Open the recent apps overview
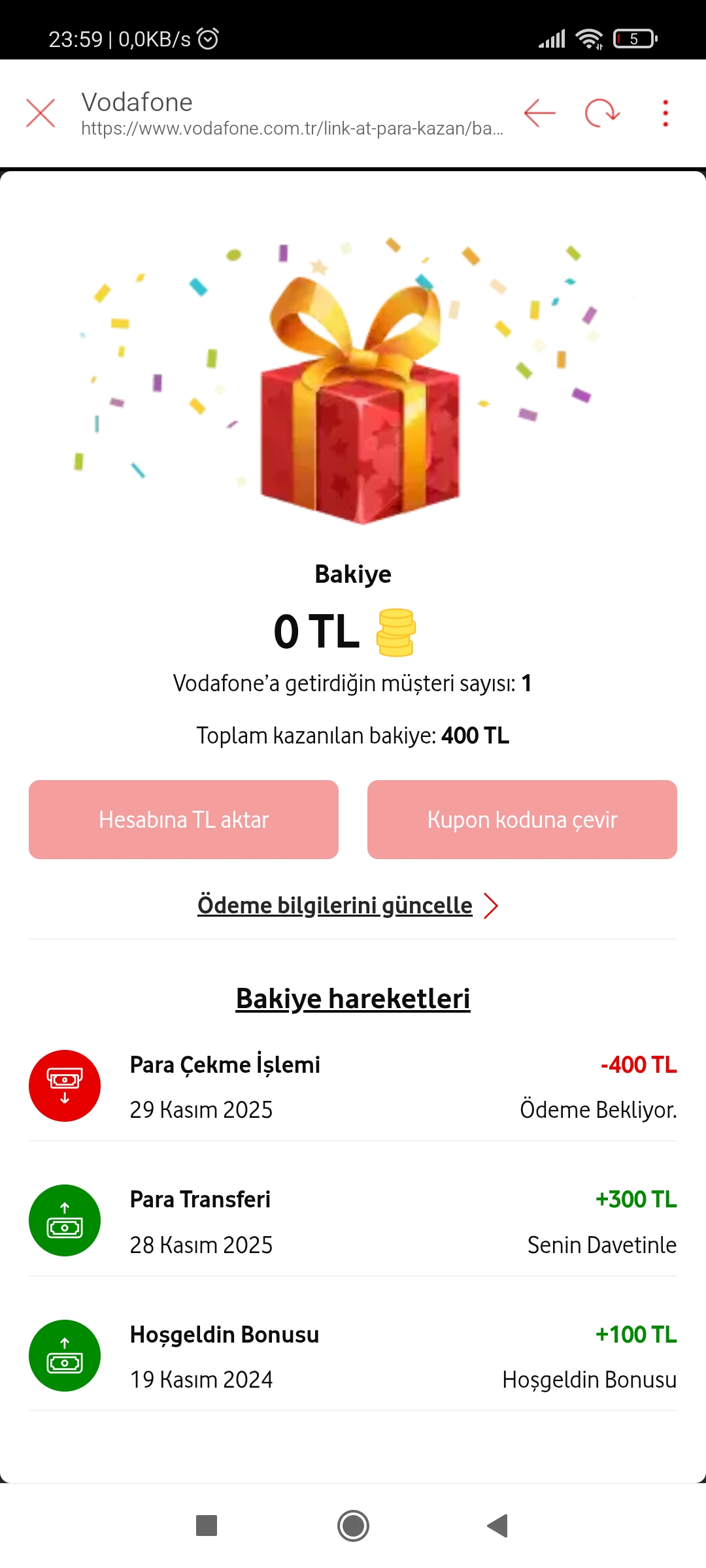Image resolution: width=706 pixels, height=1568 pixels. click(x=207, y=1526)
